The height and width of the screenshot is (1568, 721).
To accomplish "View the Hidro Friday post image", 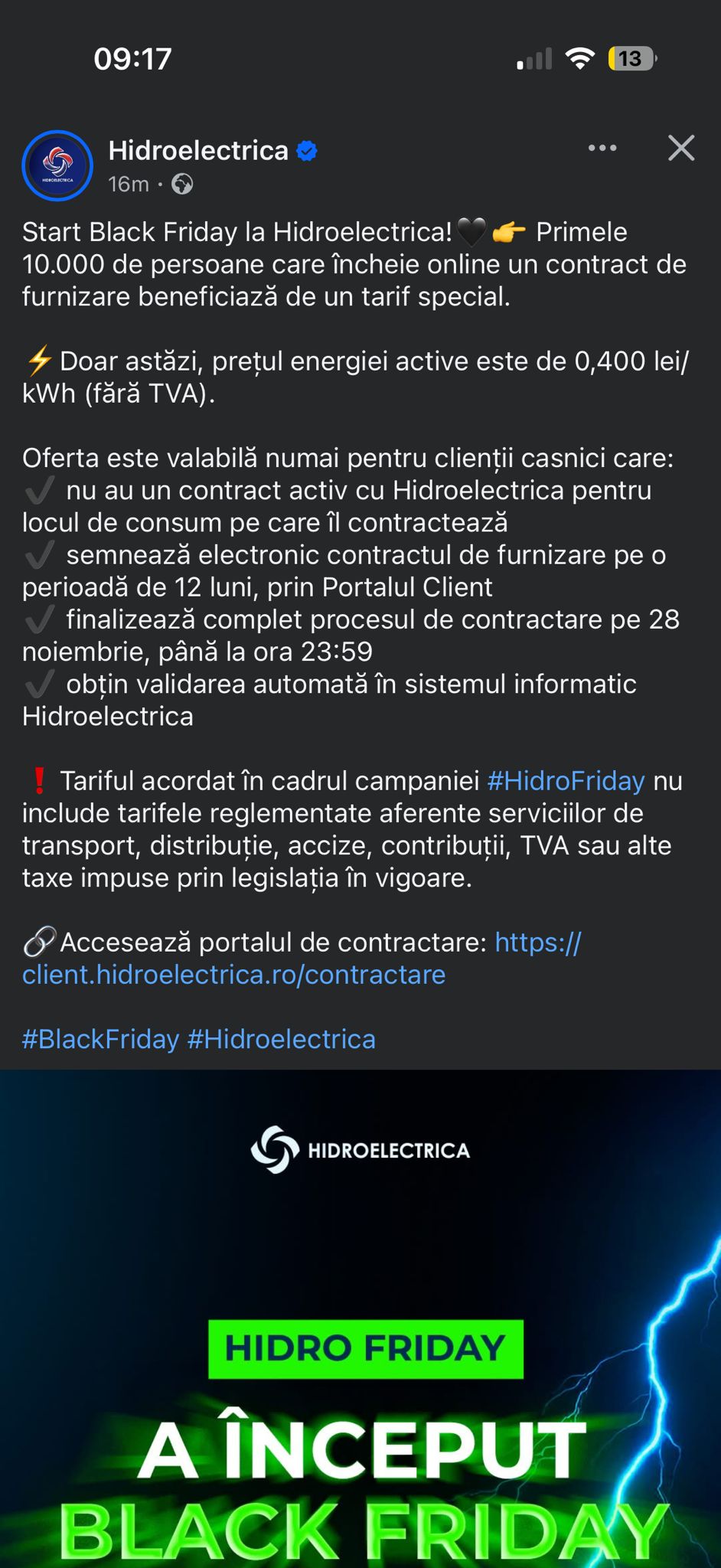I will click(x=360, y=1317).
